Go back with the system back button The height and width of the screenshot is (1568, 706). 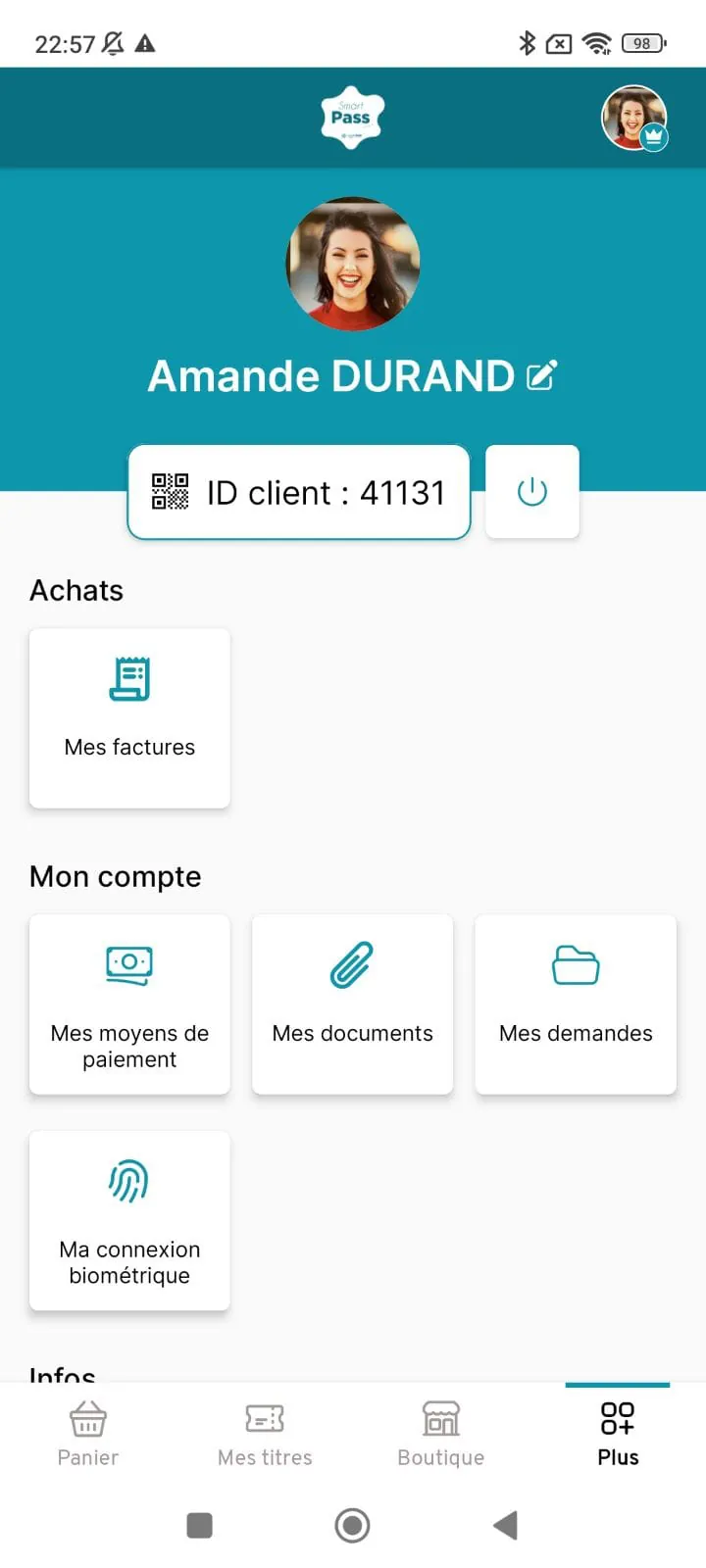(x=505, y=1525)
